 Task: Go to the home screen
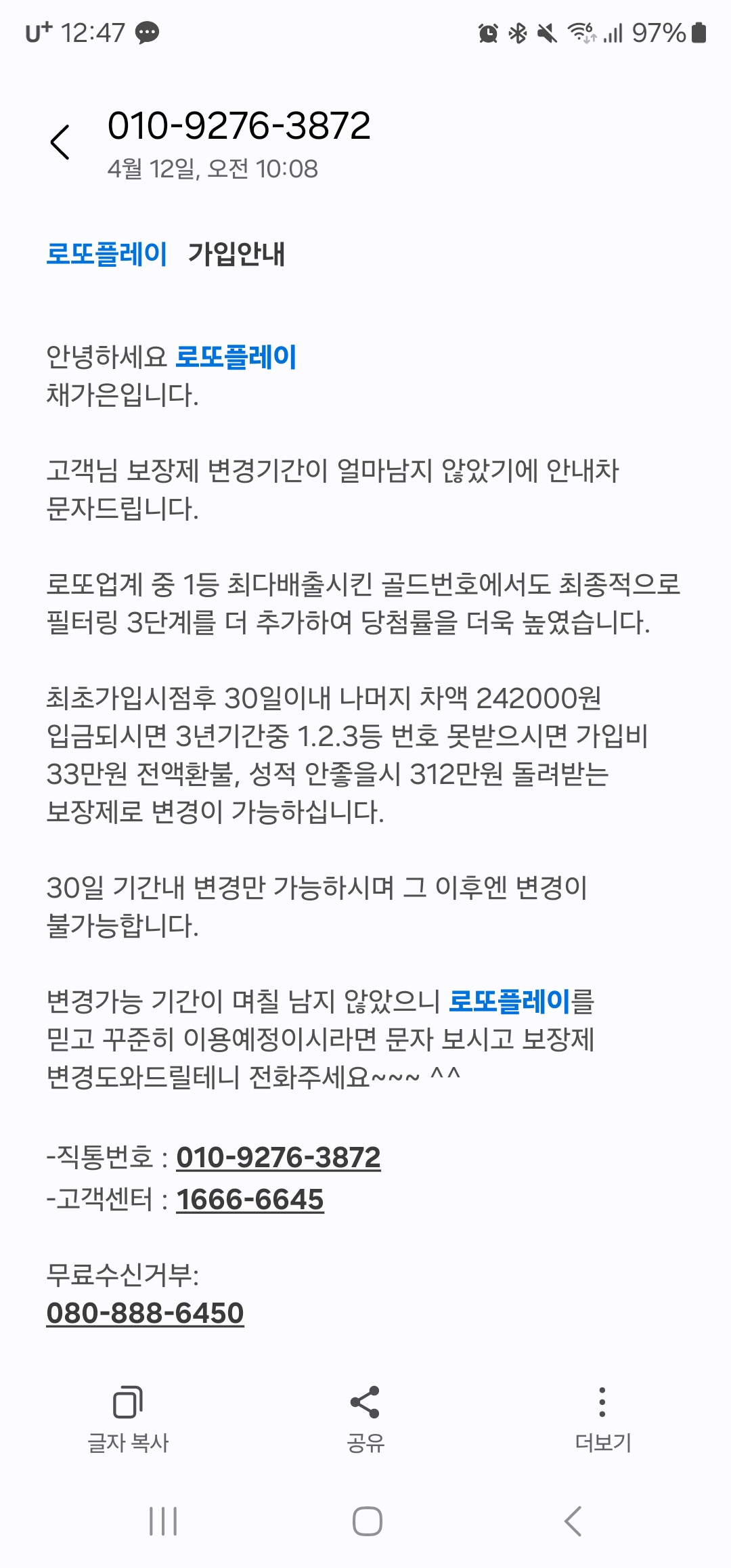(x=367, y=1521)
